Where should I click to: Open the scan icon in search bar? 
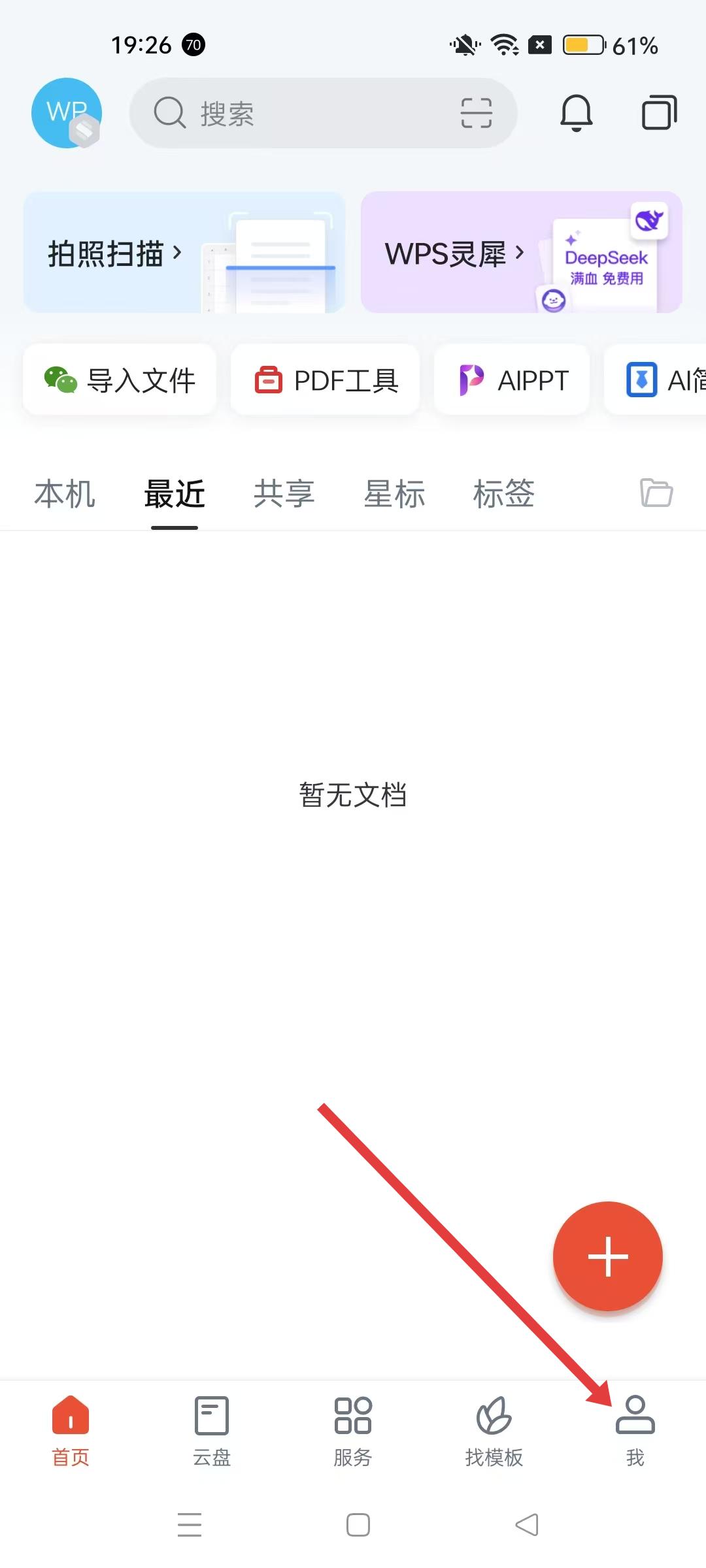[x=476, y=113]
